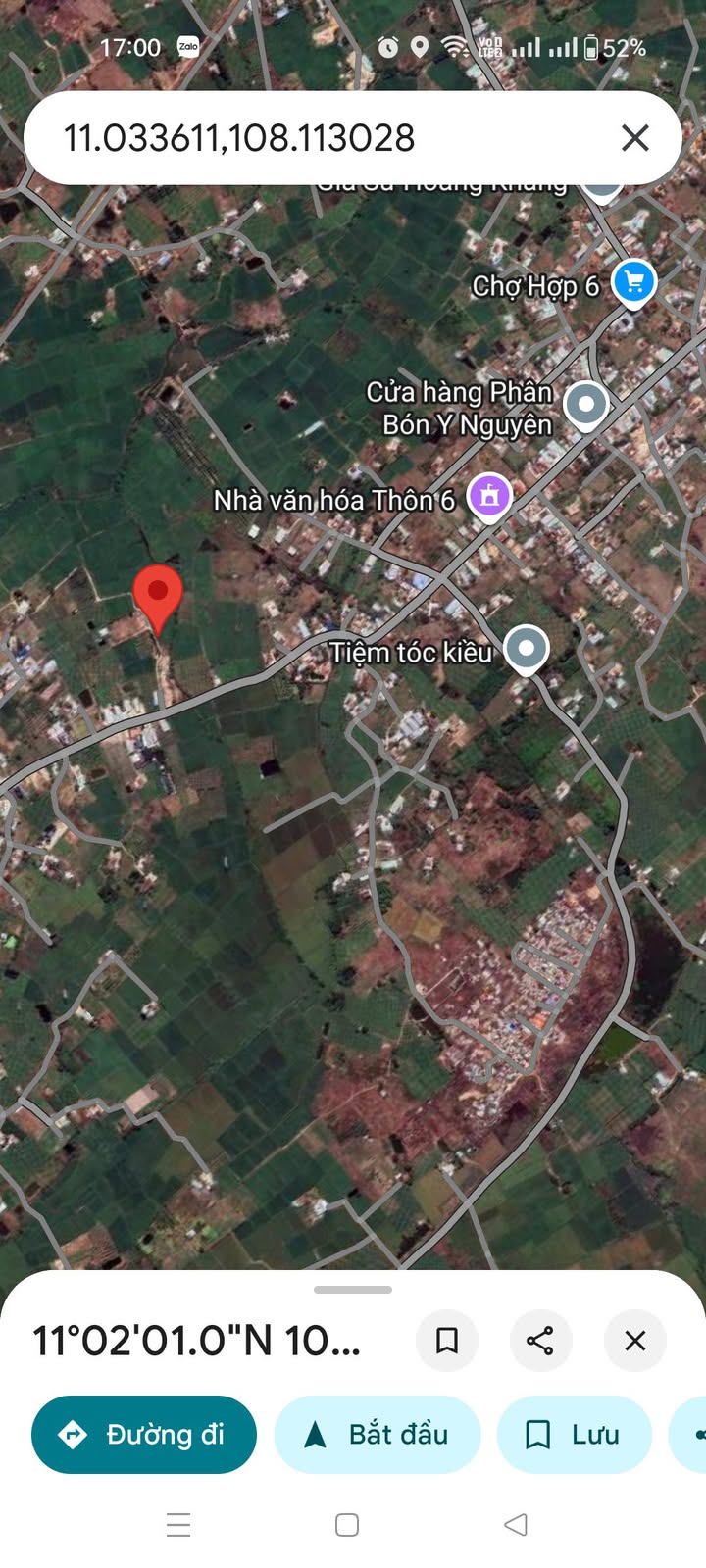Image resolution: width=706 pixels, height=1568 pixels.
Task: Share the dropped pin location
Action: click(x=540, y=1340)
